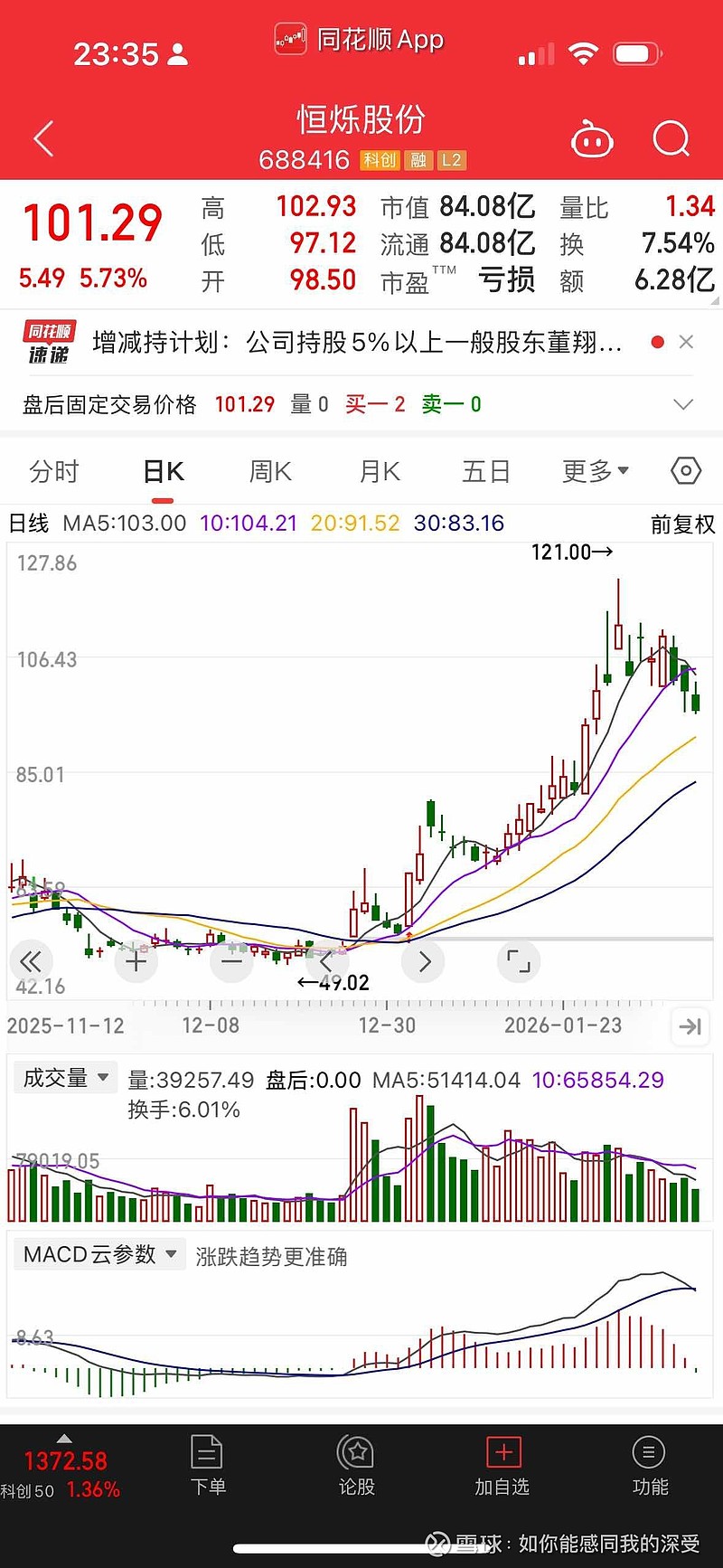Screen dimensions: 723x1568
Task: Open search on the stock detail page
Action: coord(671,138)
